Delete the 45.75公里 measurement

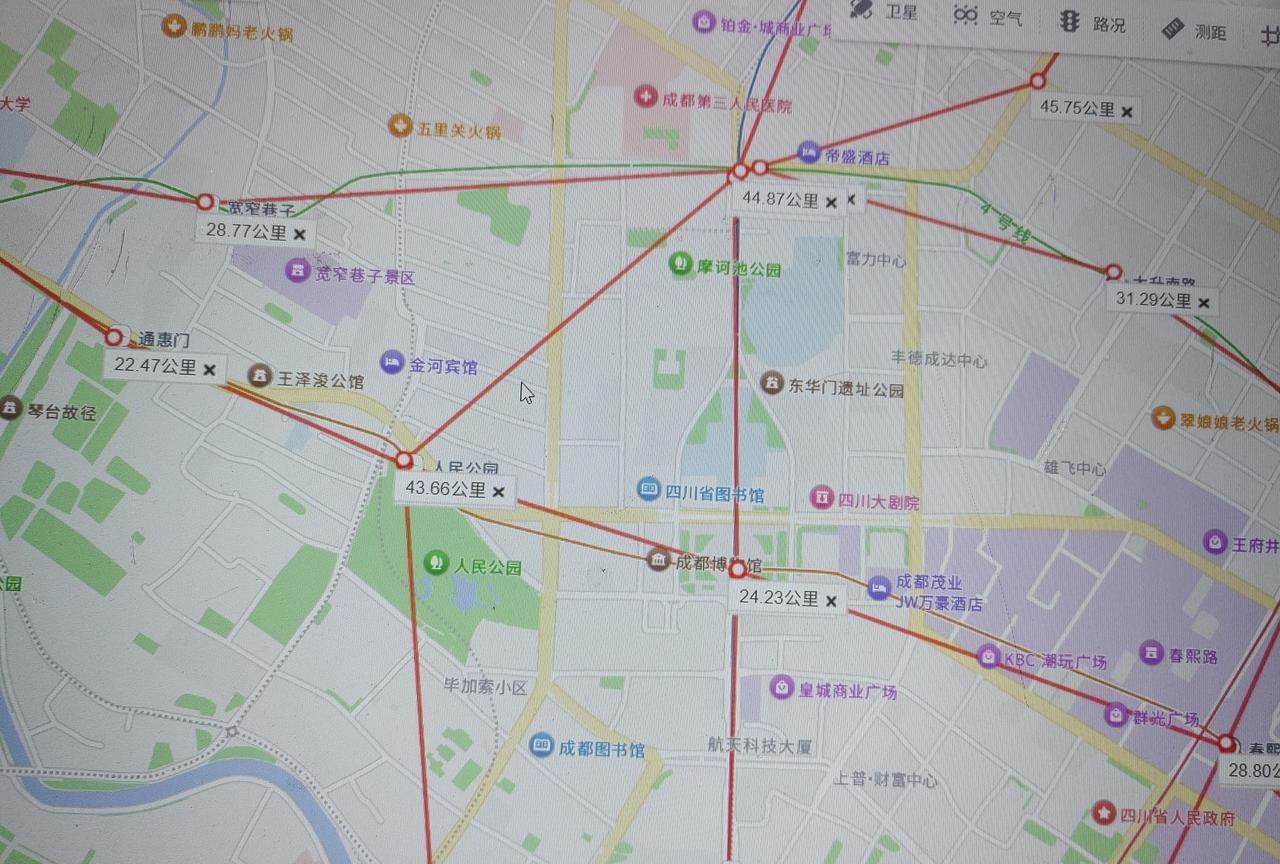click(1127, 111)
